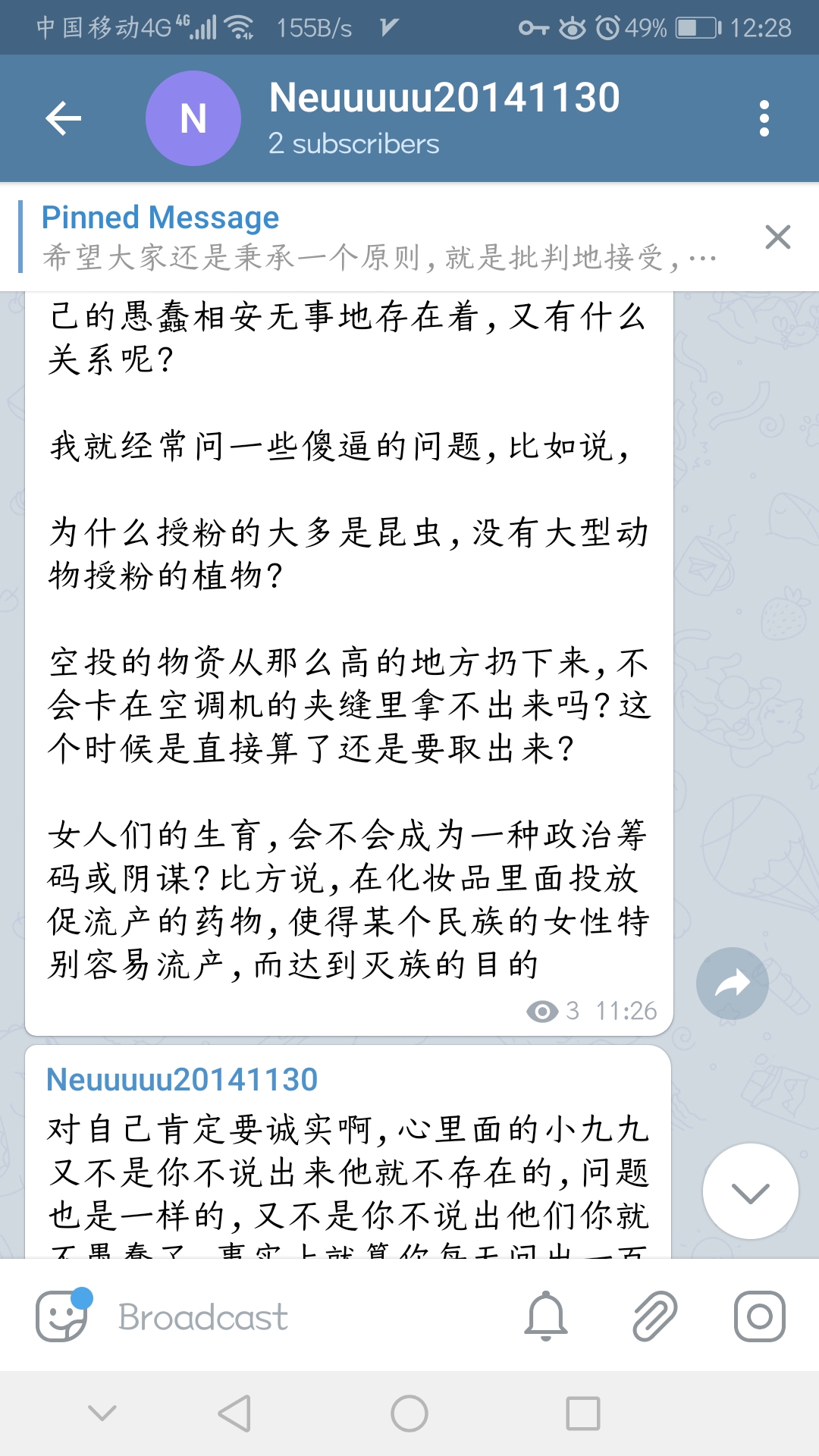Jump to the latest message with the down arrow
Screen dimensions: 819x1456
click(x=750, y=1191)
